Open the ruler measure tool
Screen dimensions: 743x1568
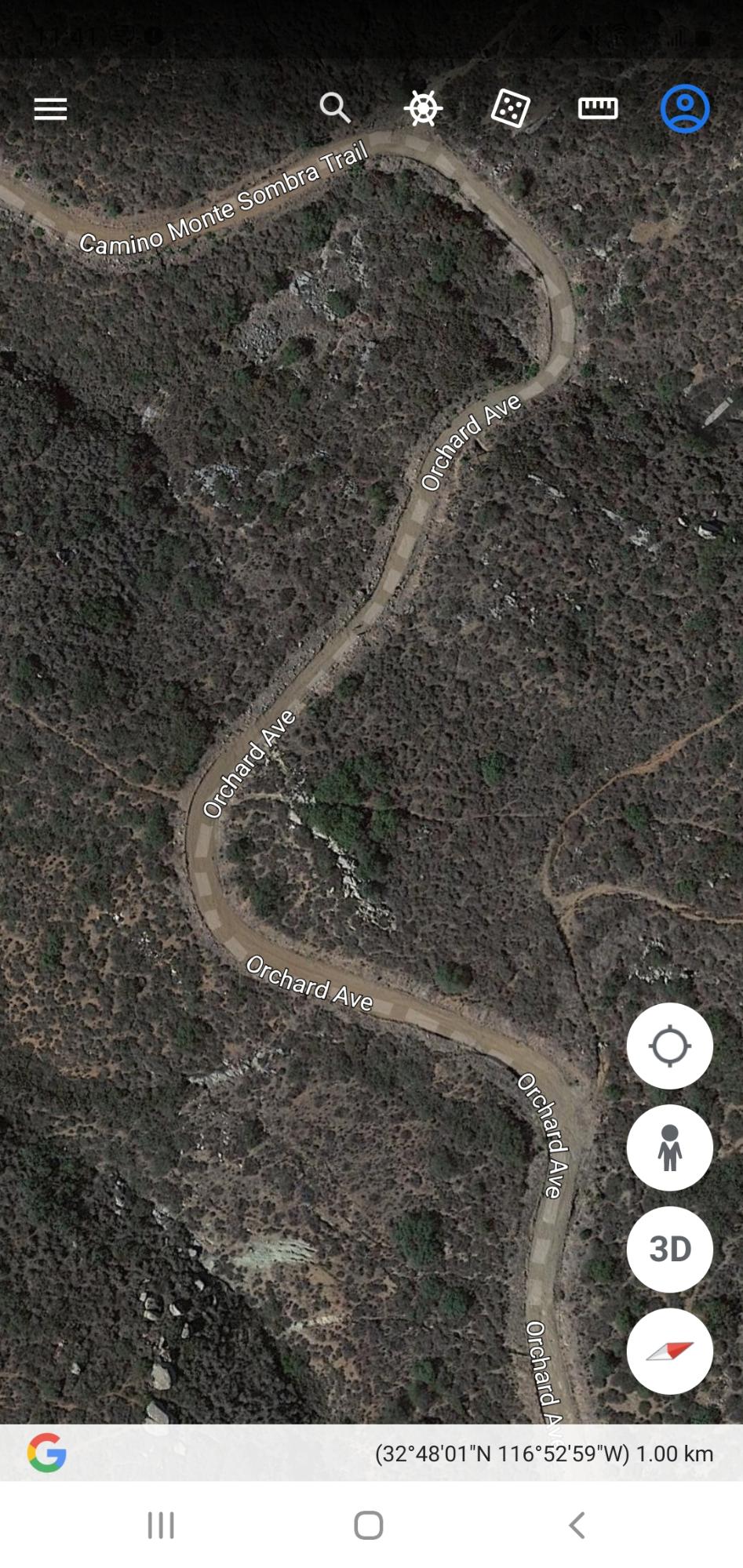[598, 108]
